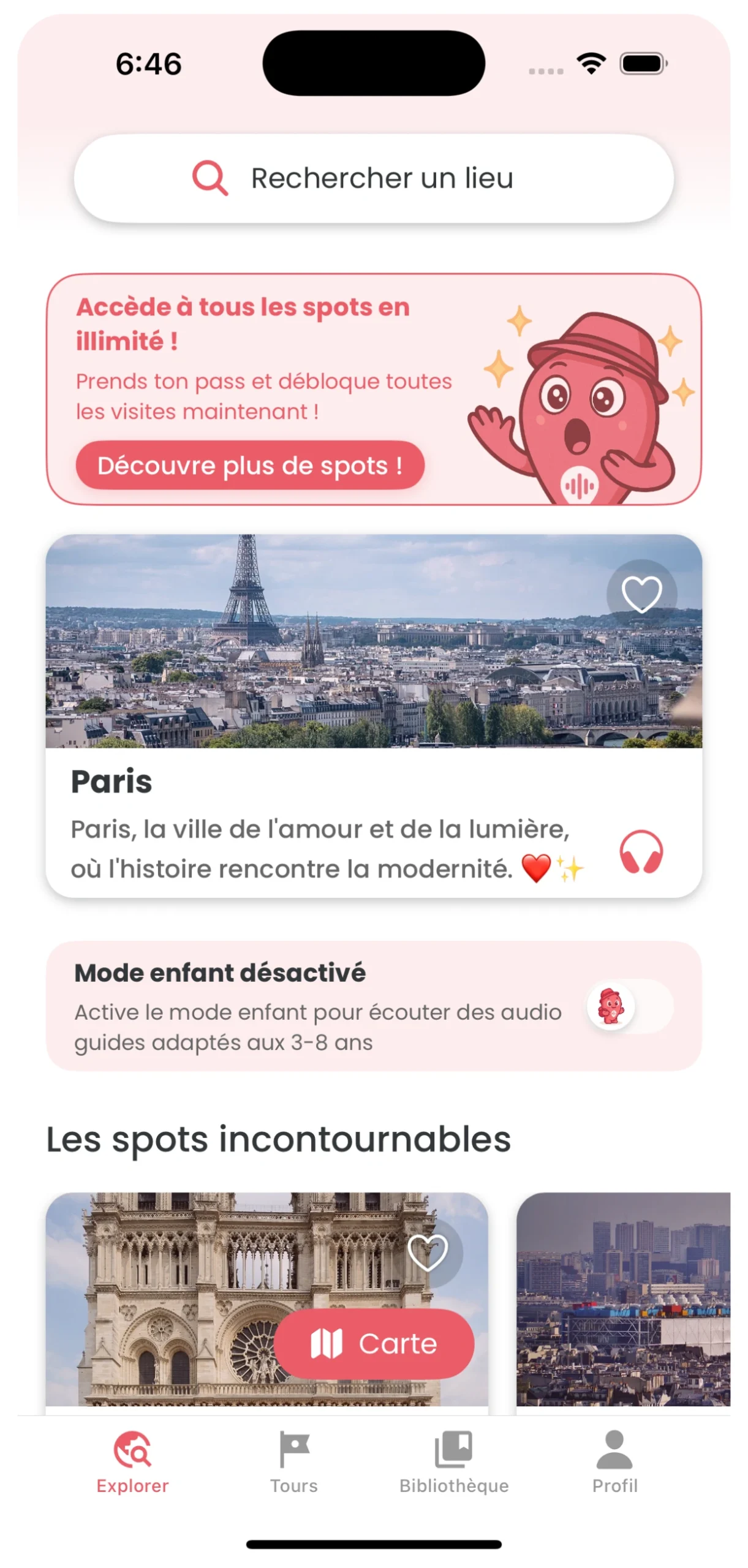Open the city skyline spot card

tap(622, 1298)
